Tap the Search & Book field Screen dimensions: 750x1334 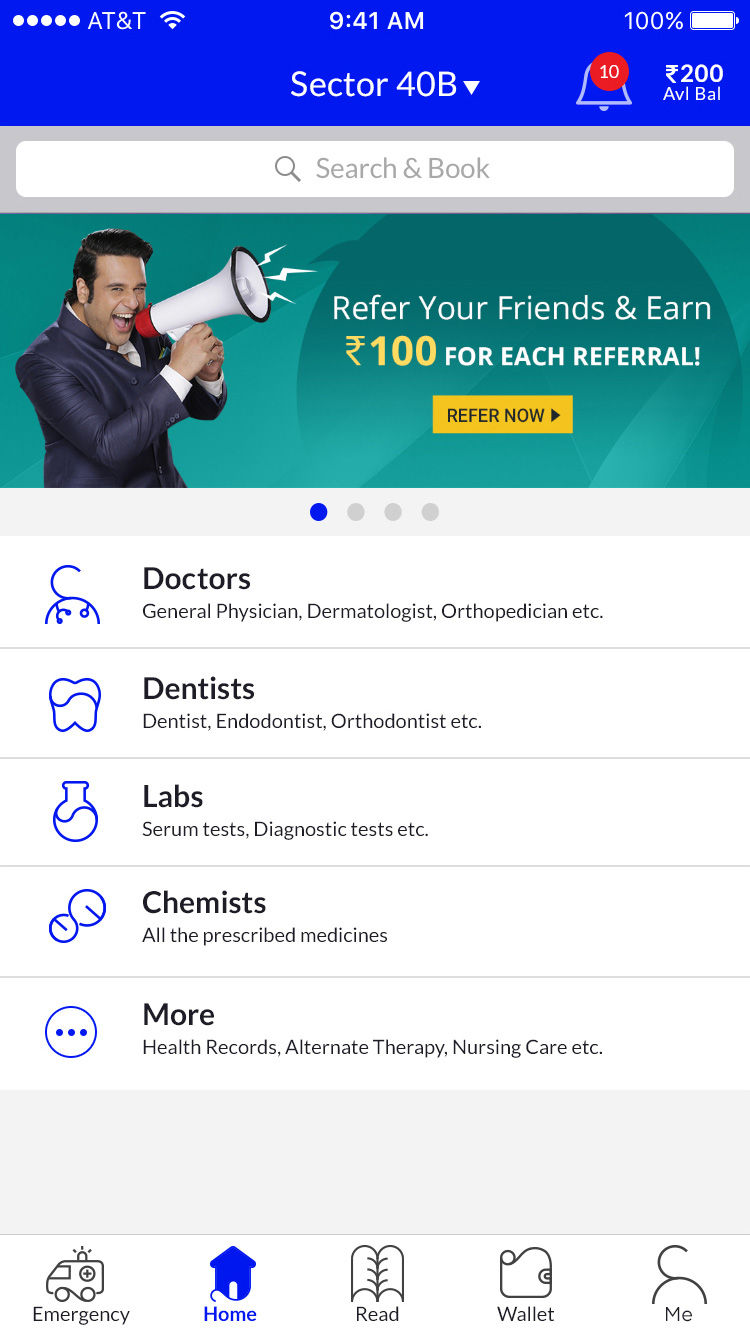(375, 169)
